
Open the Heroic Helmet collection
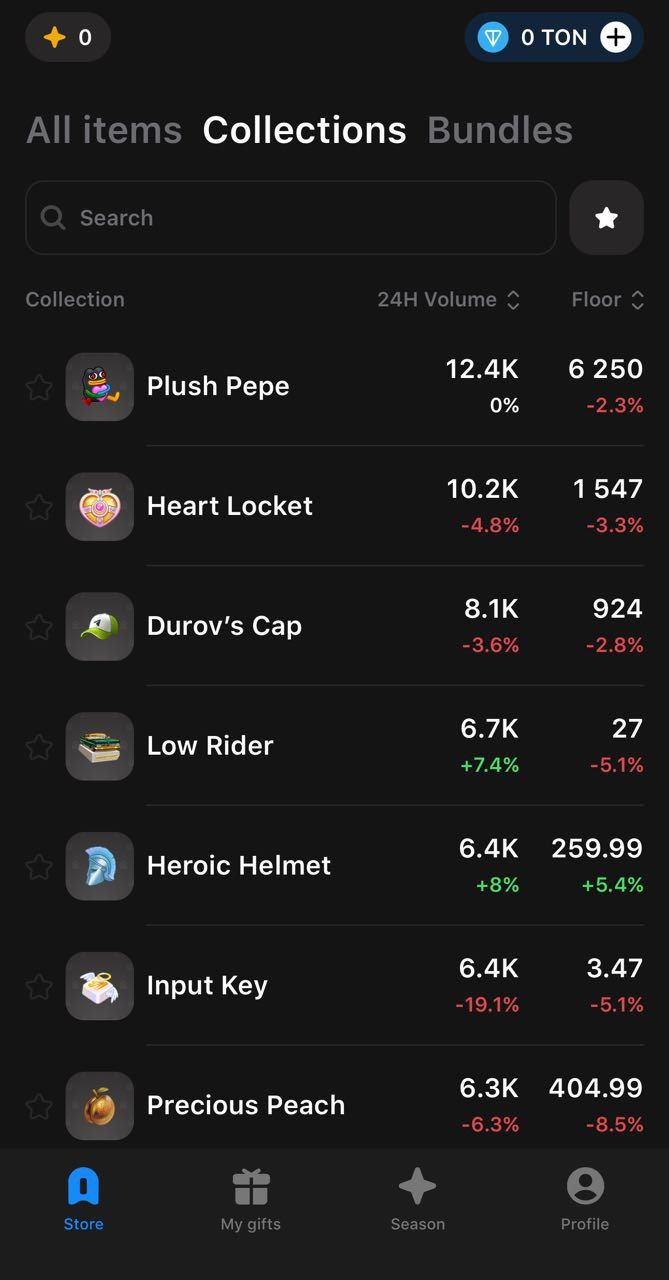click(x=238, y=866)
